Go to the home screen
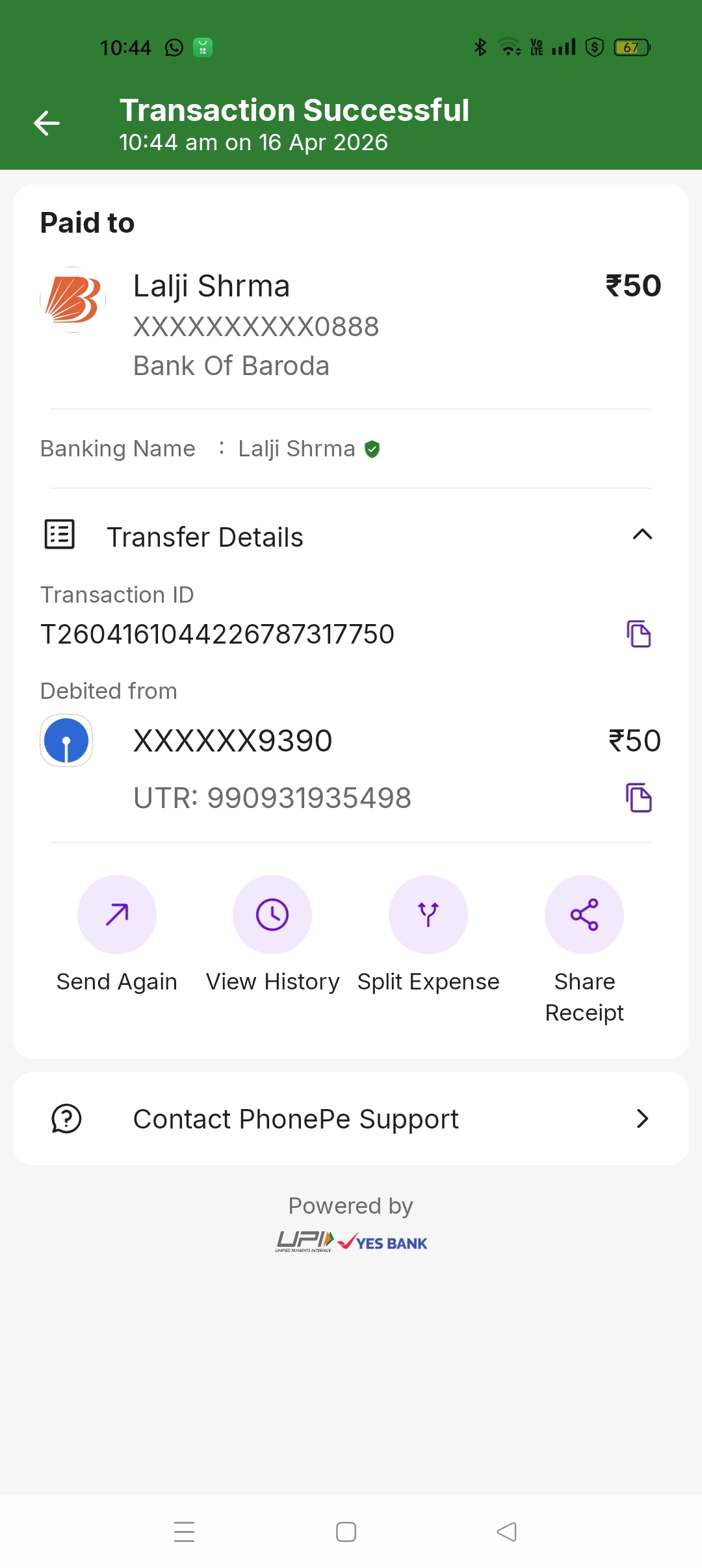This screenshot has width=702, height=1568. point(346,1532)
